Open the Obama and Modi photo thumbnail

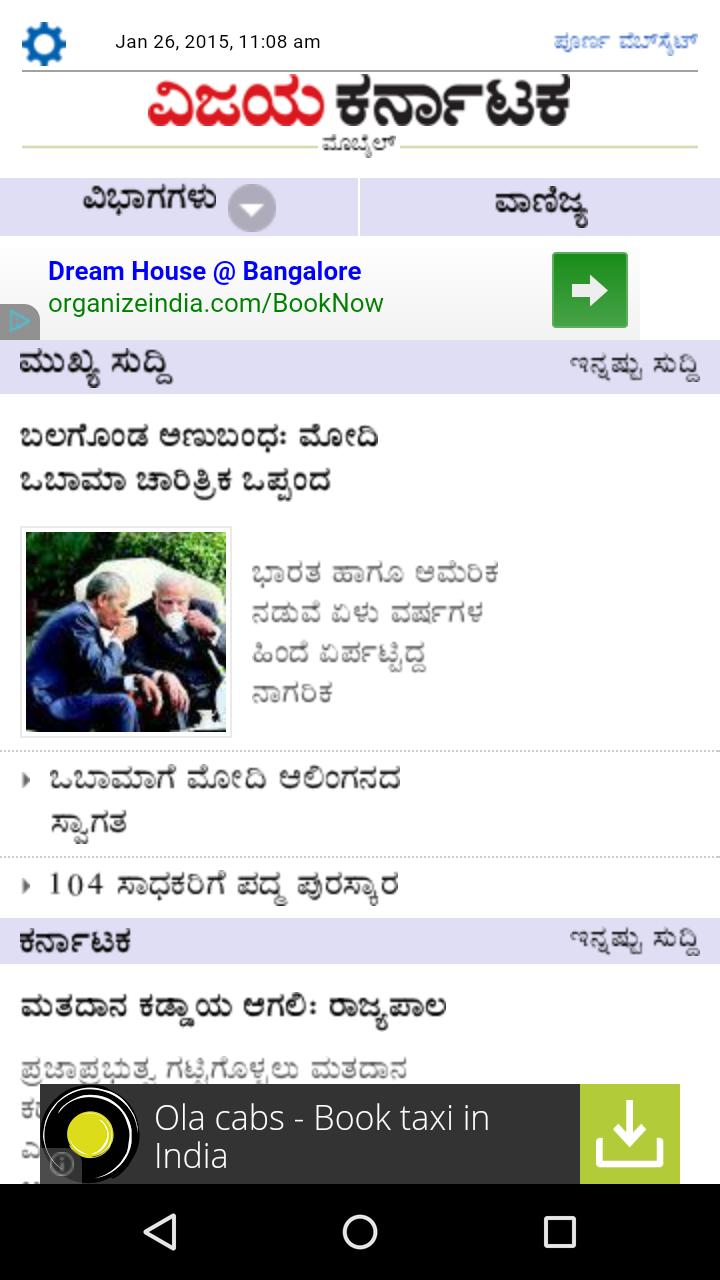point(126,632)
